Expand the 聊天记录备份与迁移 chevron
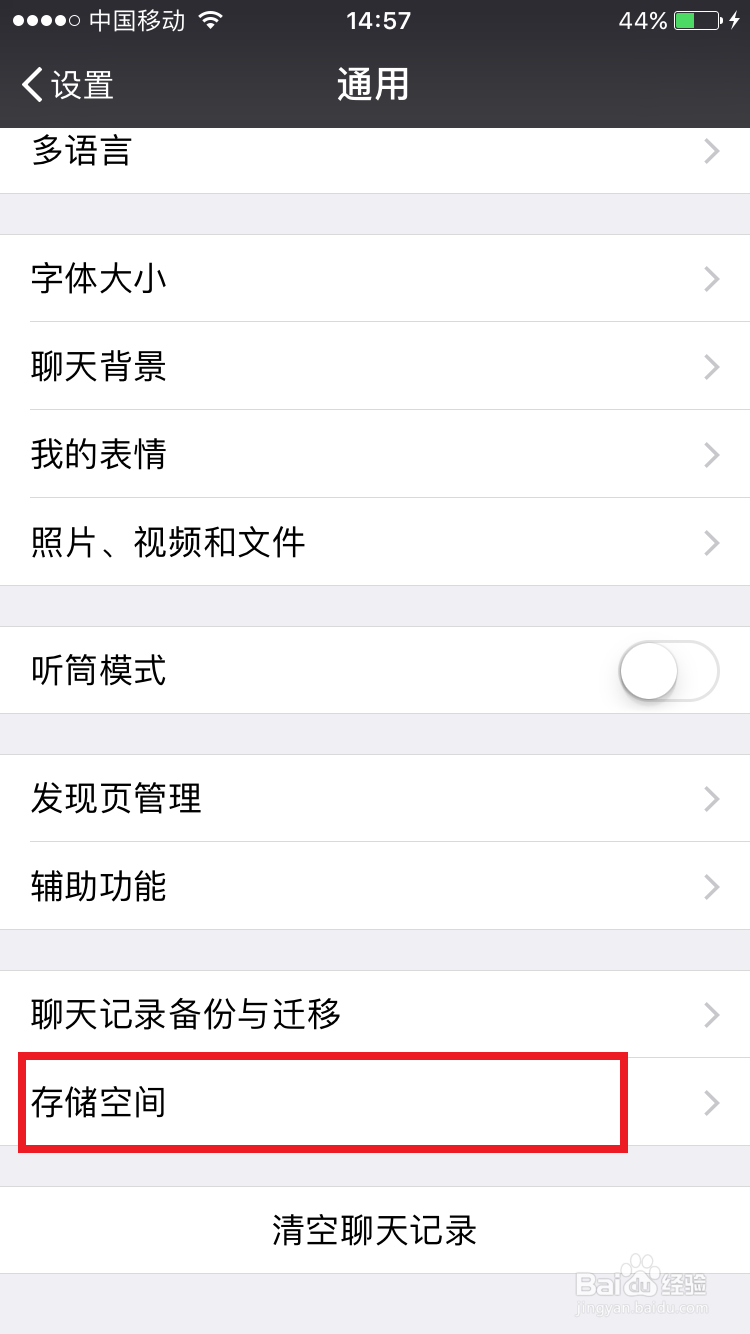Image resolution: width=750 pixels, height=1334 pixels. (711, 1015)
